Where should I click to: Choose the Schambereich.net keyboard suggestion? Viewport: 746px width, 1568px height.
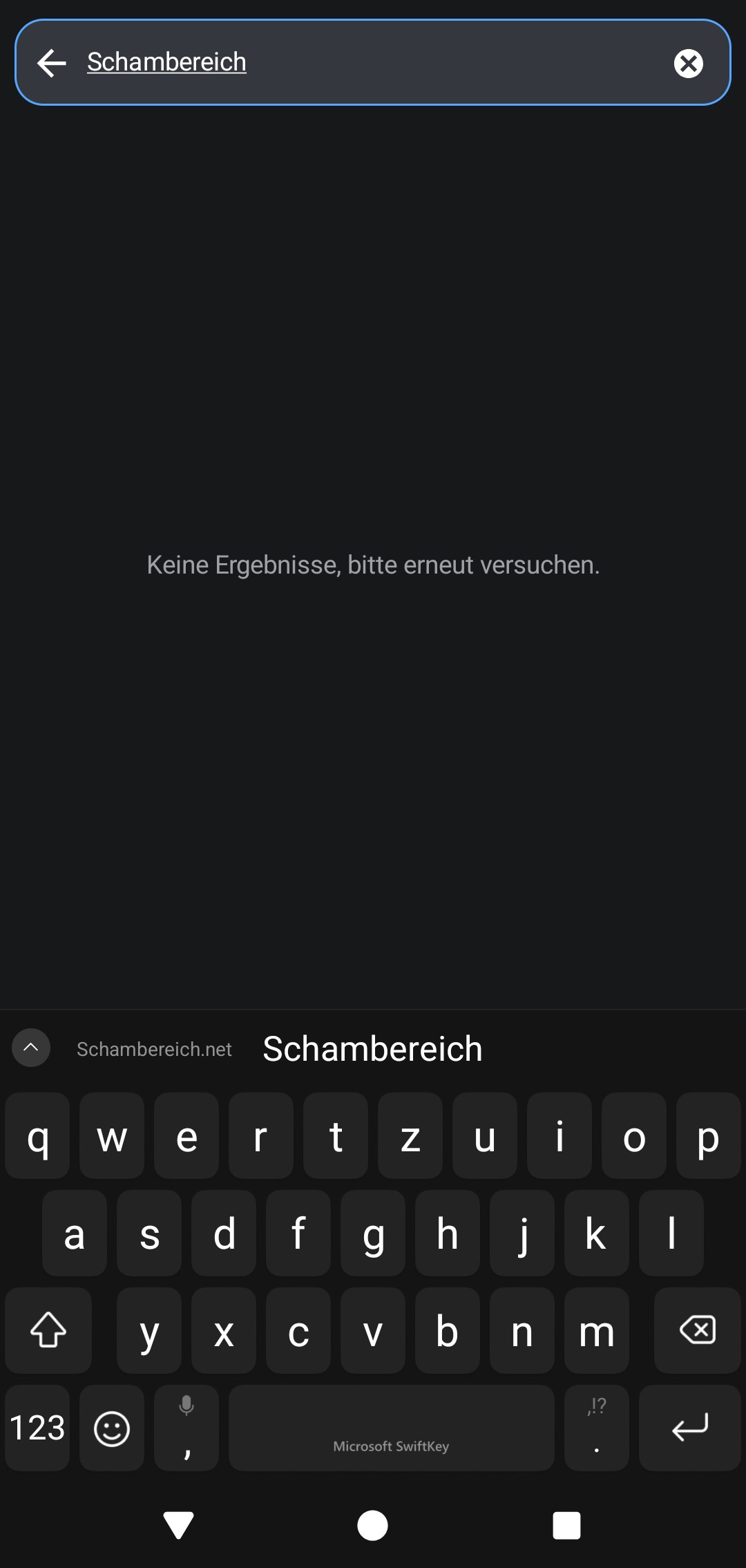coord(154,1049)
